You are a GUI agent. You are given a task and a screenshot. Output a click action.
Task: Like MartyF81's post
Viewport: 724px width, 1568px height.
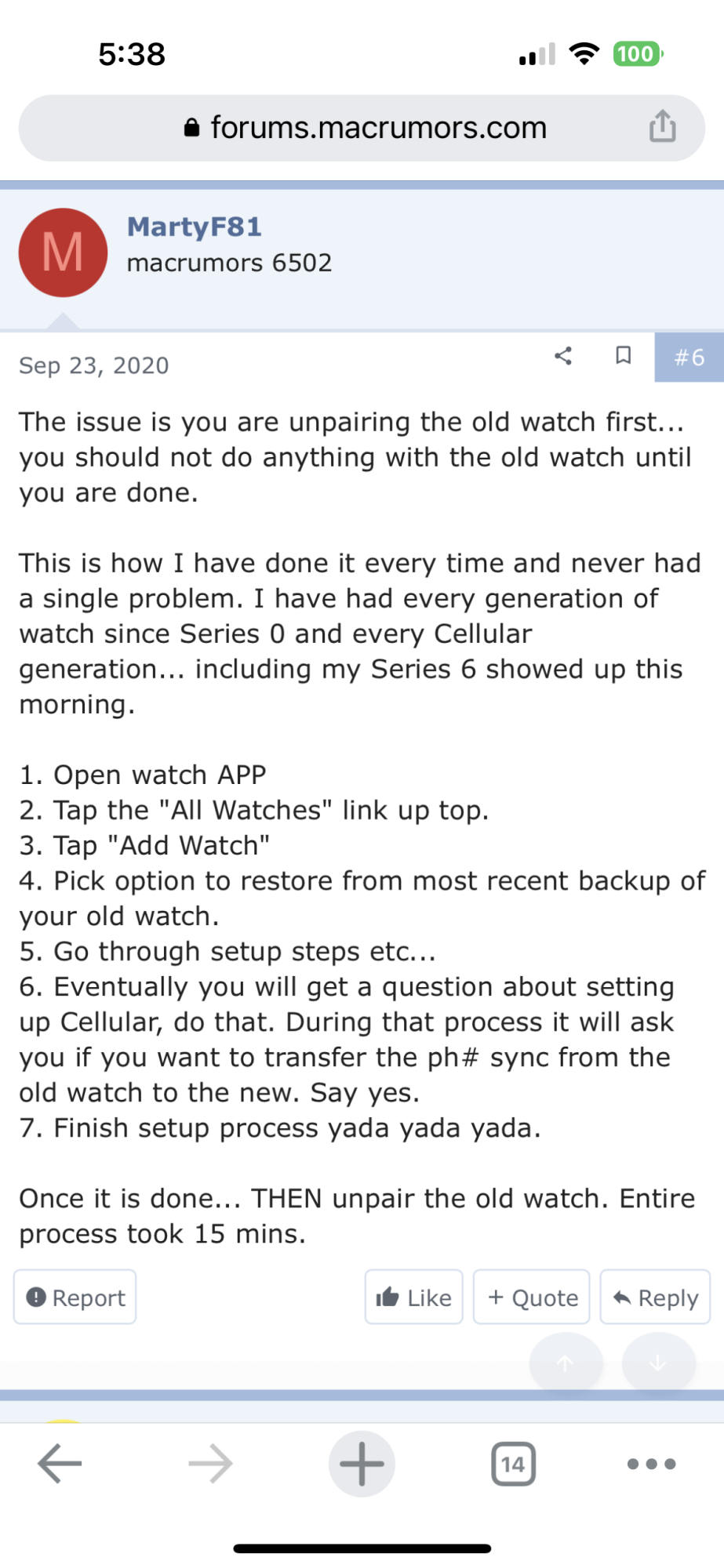pyautogui.click(x=414, y=1298)
